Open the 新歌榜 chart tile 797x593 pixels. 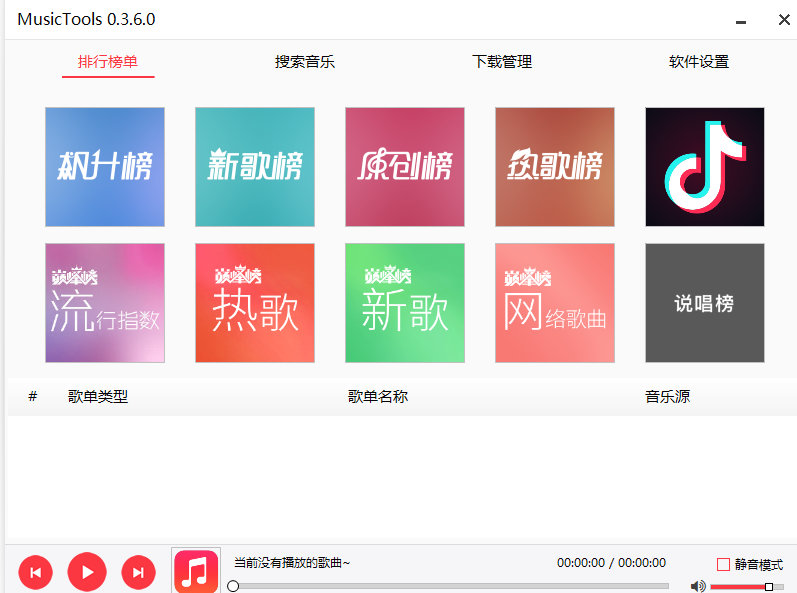(x=255, y=167)
